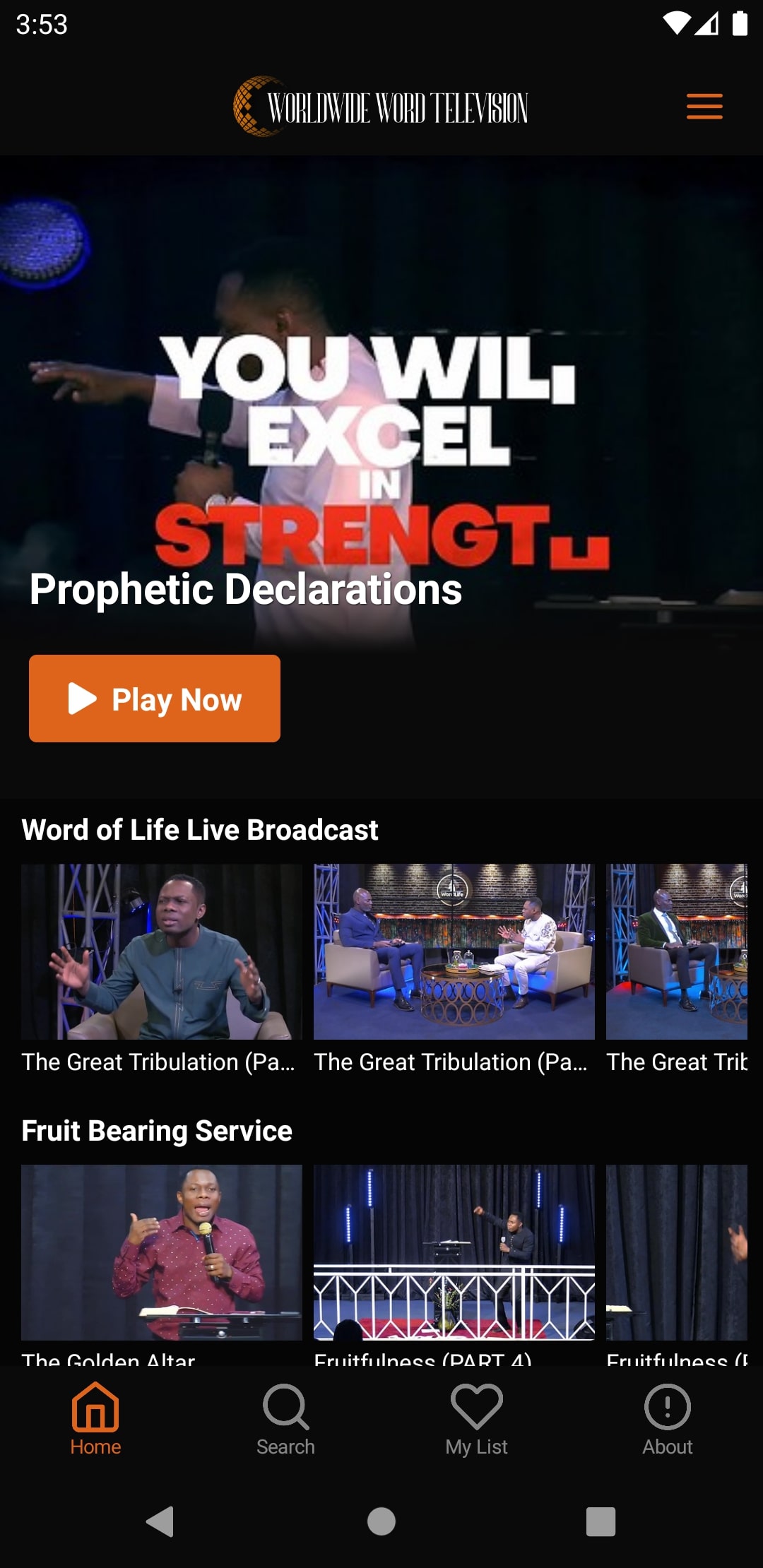Image resolution: width=763 pixels, height=1568 pixels.
Task: Switch to the Search tab
Action: (x=285, y=1420)
